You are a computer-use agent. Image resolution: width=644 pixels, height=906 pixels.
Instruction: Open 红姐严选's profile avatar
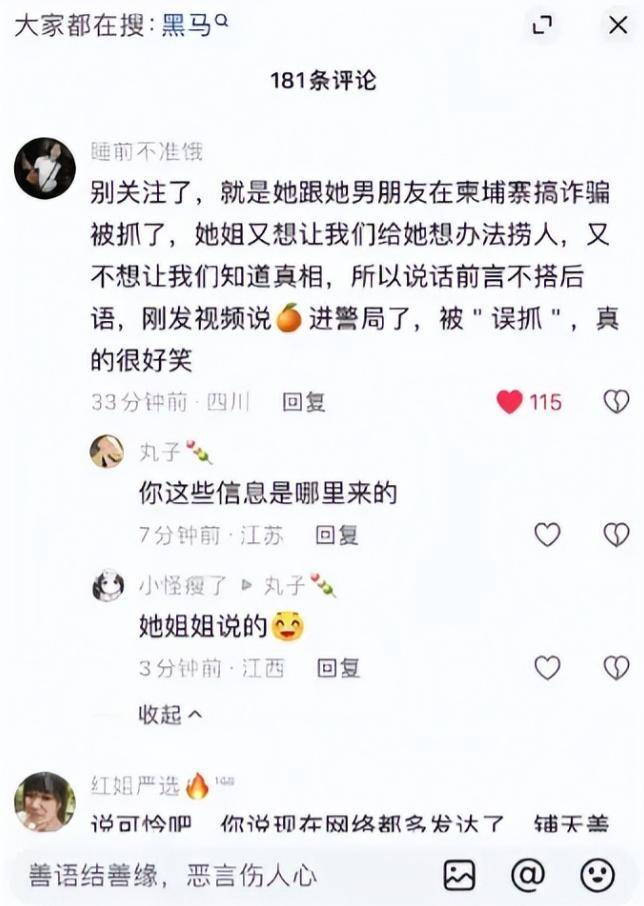pos(45,802)
